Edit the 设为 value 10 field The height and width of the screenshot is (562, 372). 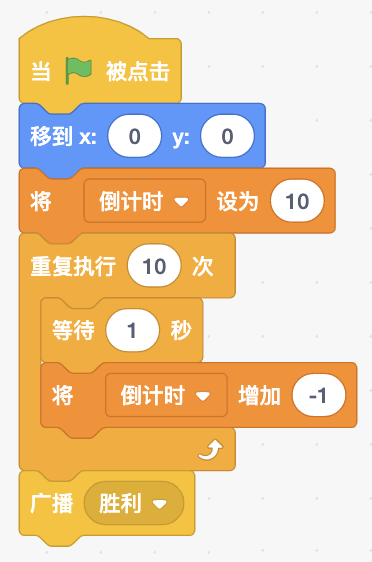coord(297,201)
